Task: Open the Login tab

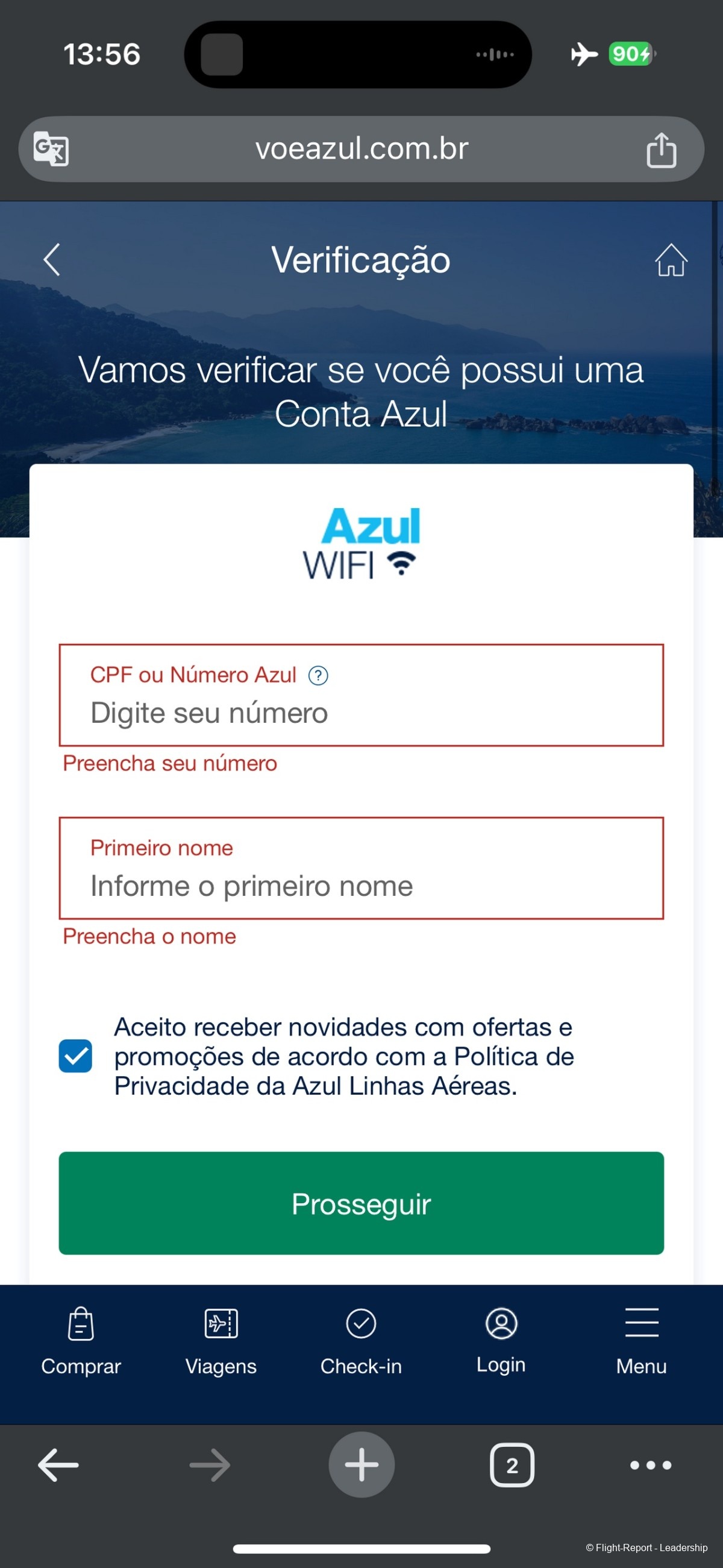Action: coord(501,1340)
